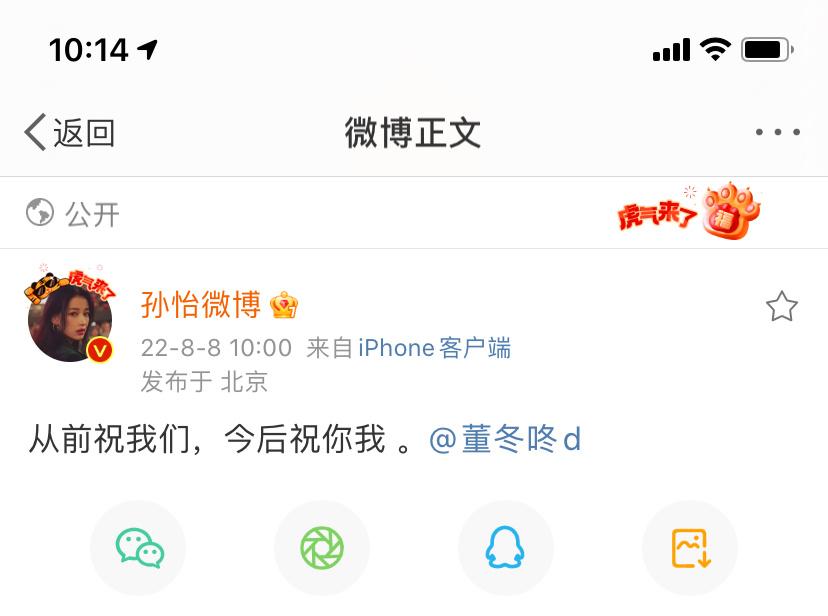Open the three-dot overflow menu
The image size is (828, 616).
click(777, 132)
